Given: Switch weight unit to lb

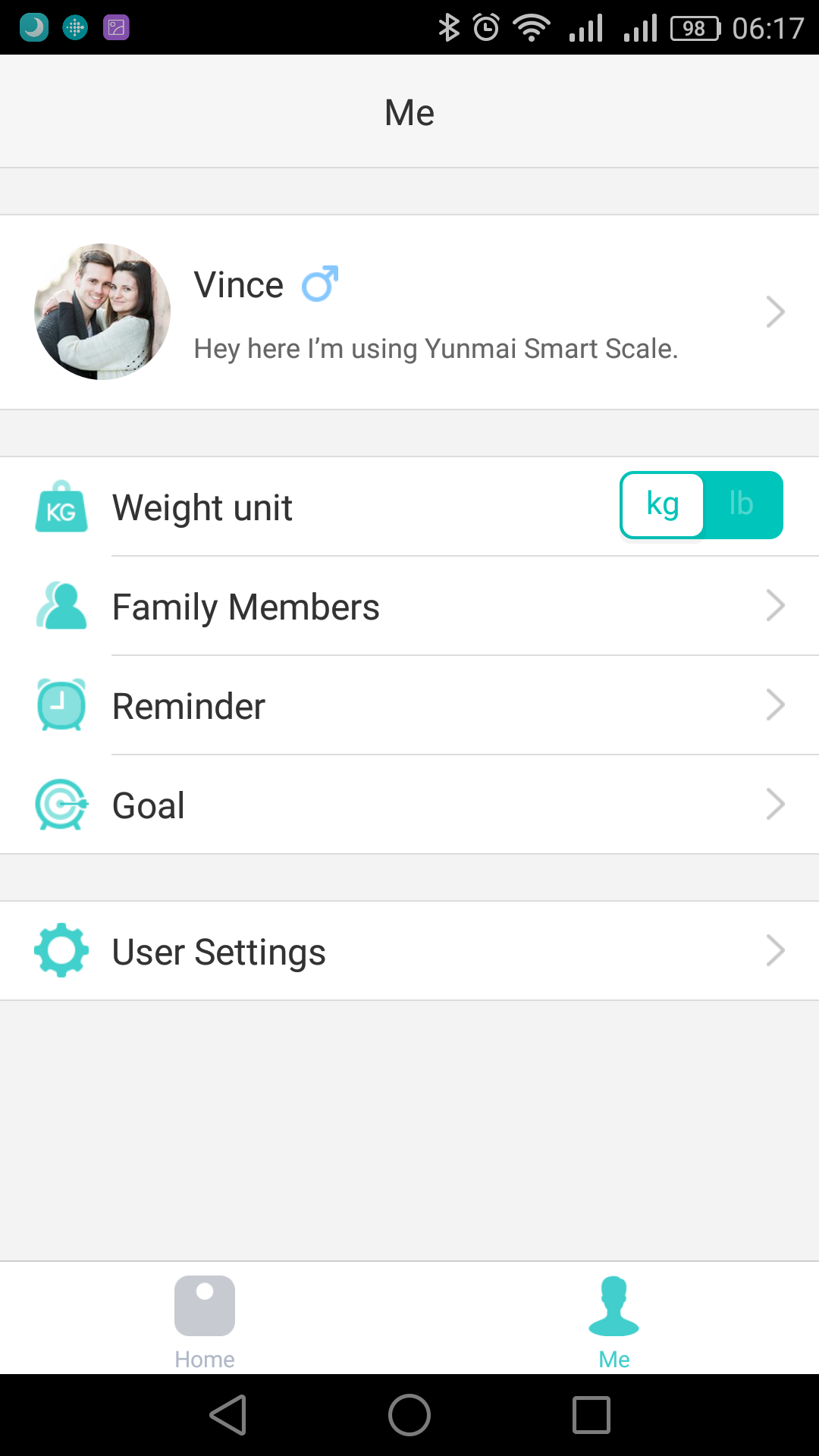Looking at the screenshot, I should (742, 505).
